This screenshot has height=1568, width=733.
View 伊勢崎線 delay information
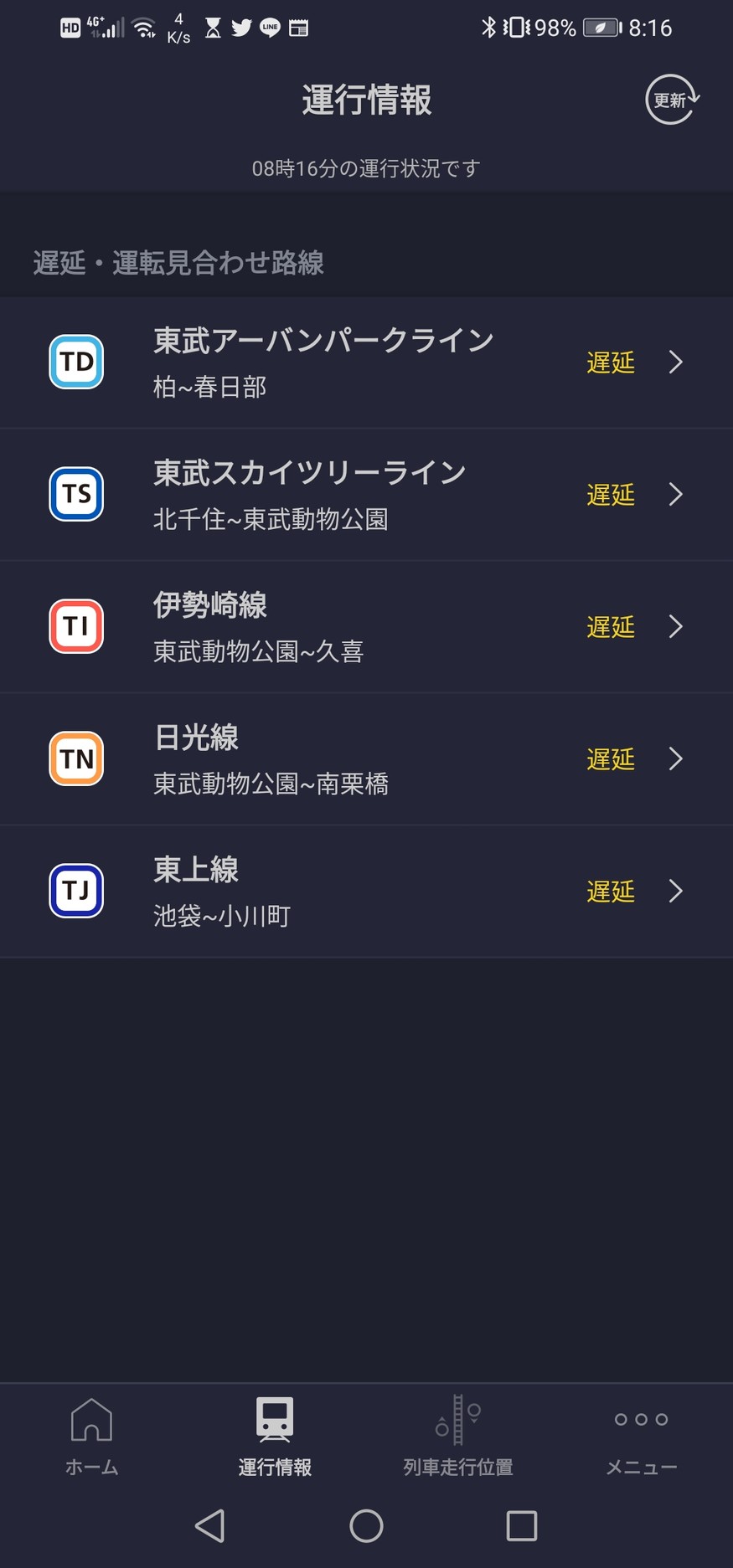[x=366, y=627]
